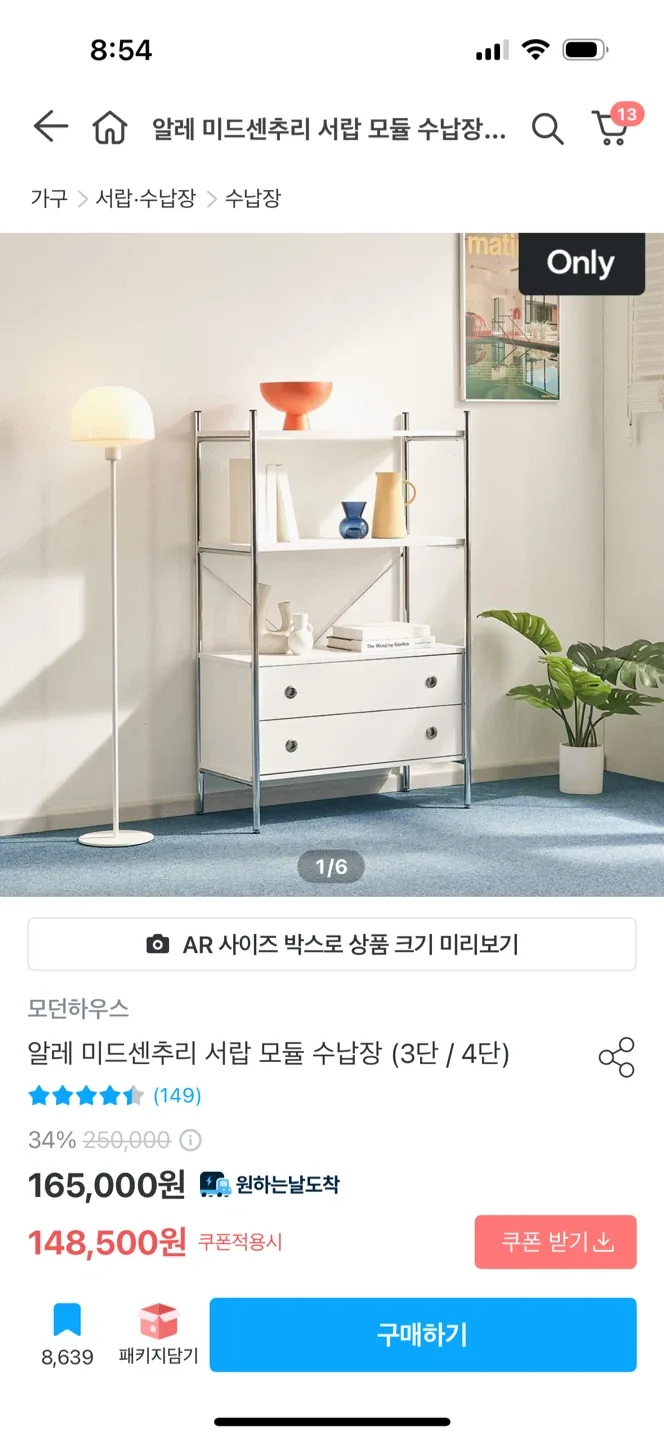Show discount info icon beside 250,000
Screen dimensions: 664x1440
coord(190,1140)
